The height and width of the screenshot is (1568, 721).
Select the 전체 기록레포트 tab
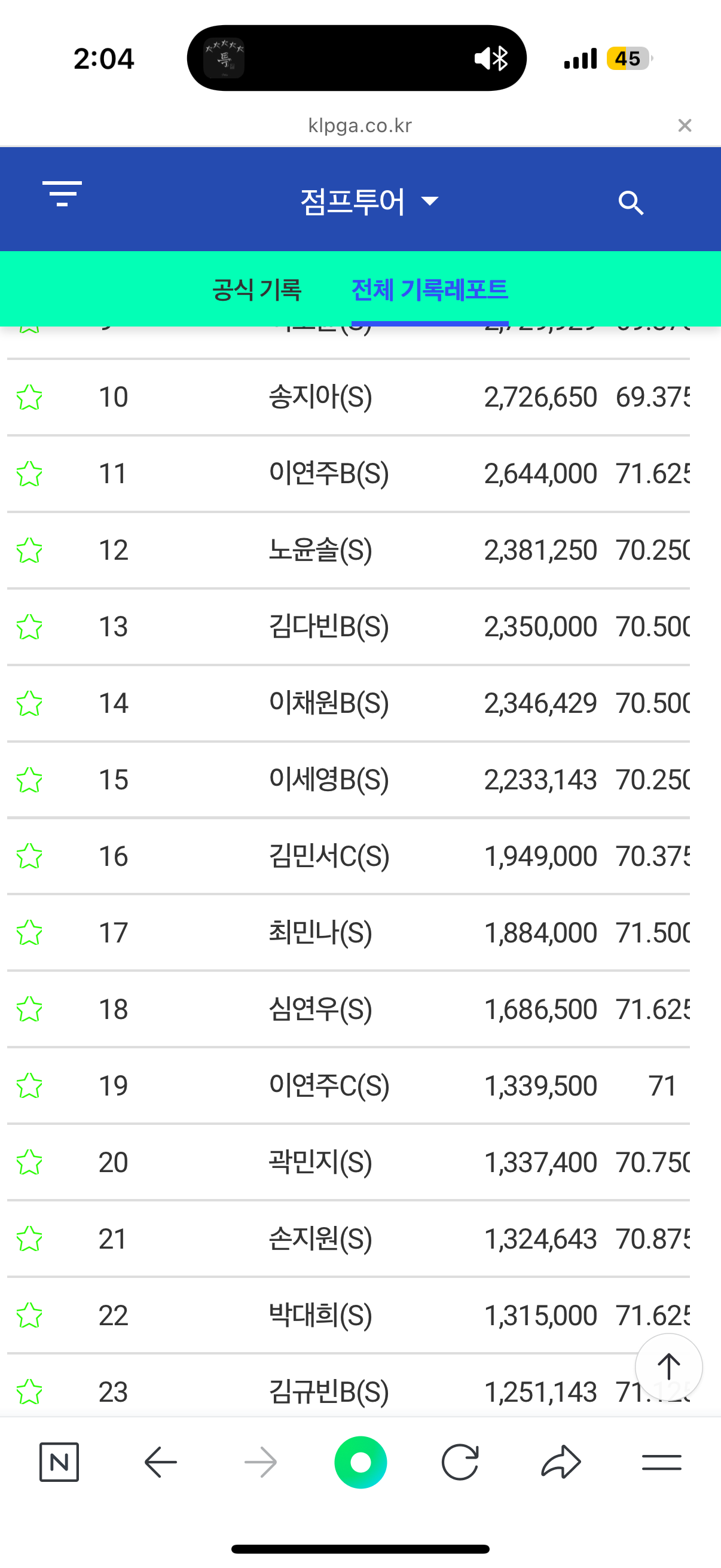pos(430,289)
